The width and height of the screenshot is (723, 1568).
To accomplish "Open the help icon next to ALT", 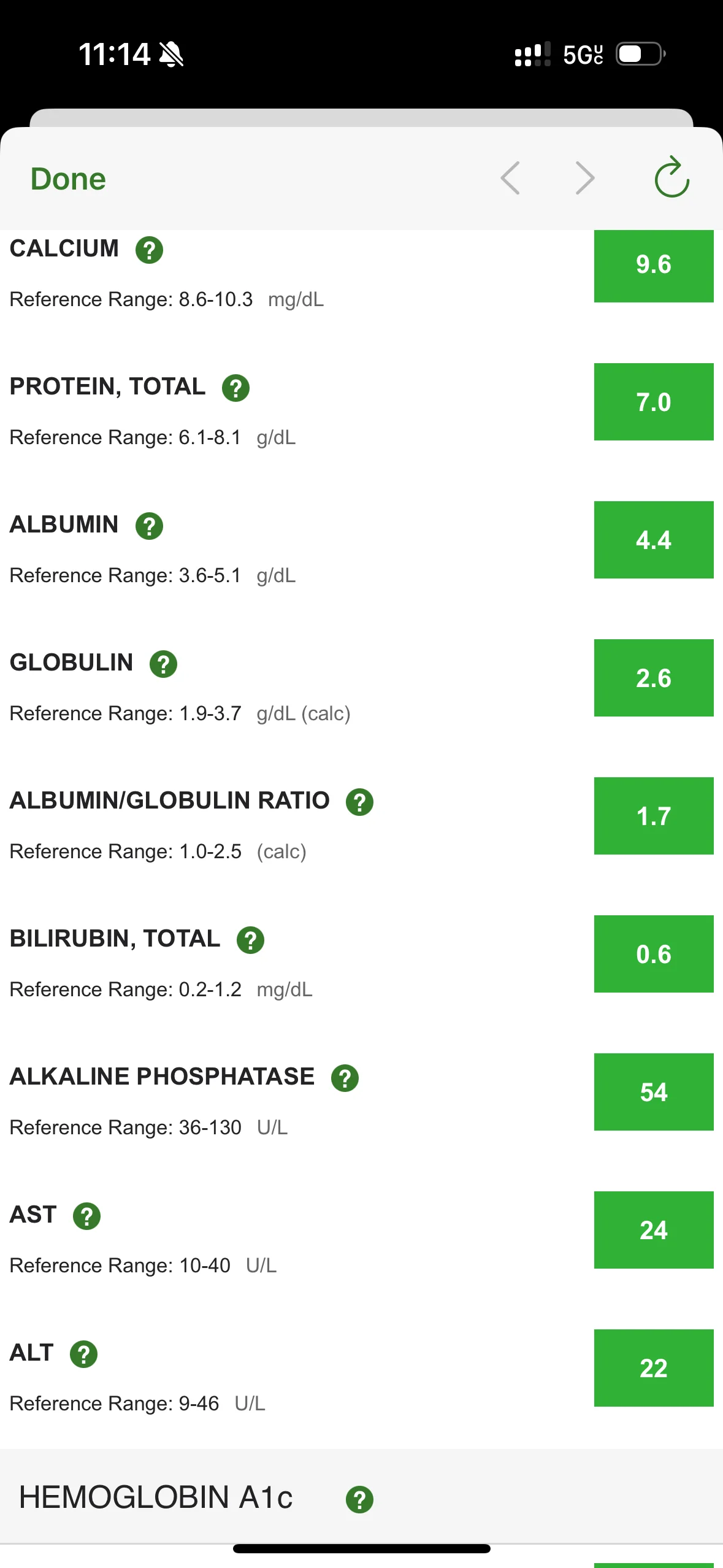I will coord(84,1354).
